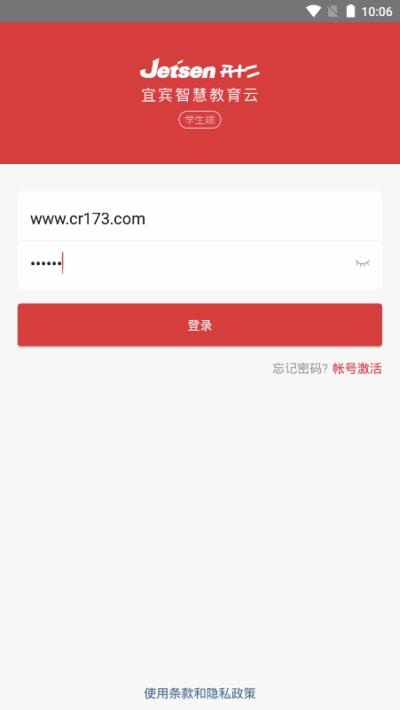Open 忘记密码? to recover the password
Screen dimensions: 400x710
(300, 369)
